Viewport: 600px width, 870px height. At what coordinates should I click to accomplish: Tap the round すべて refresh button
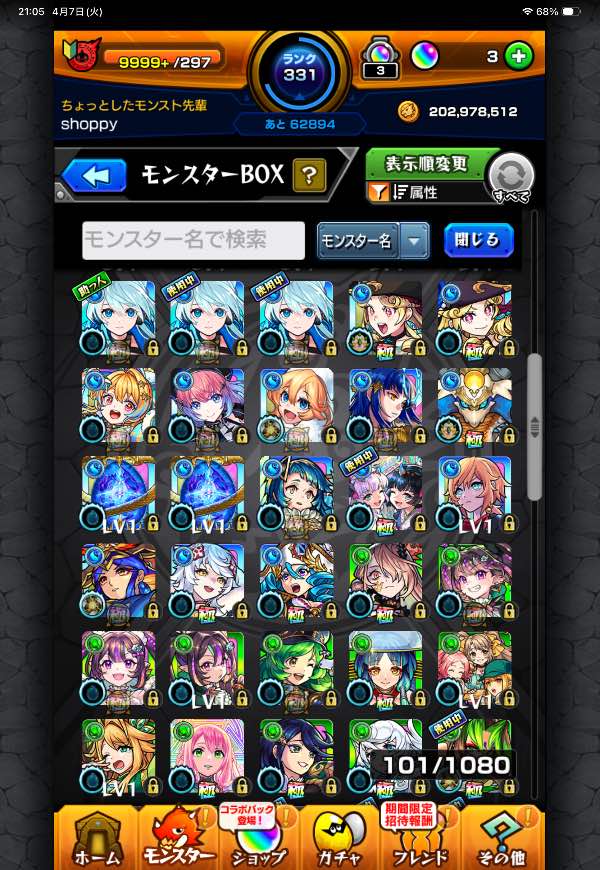tap(510, 178)
